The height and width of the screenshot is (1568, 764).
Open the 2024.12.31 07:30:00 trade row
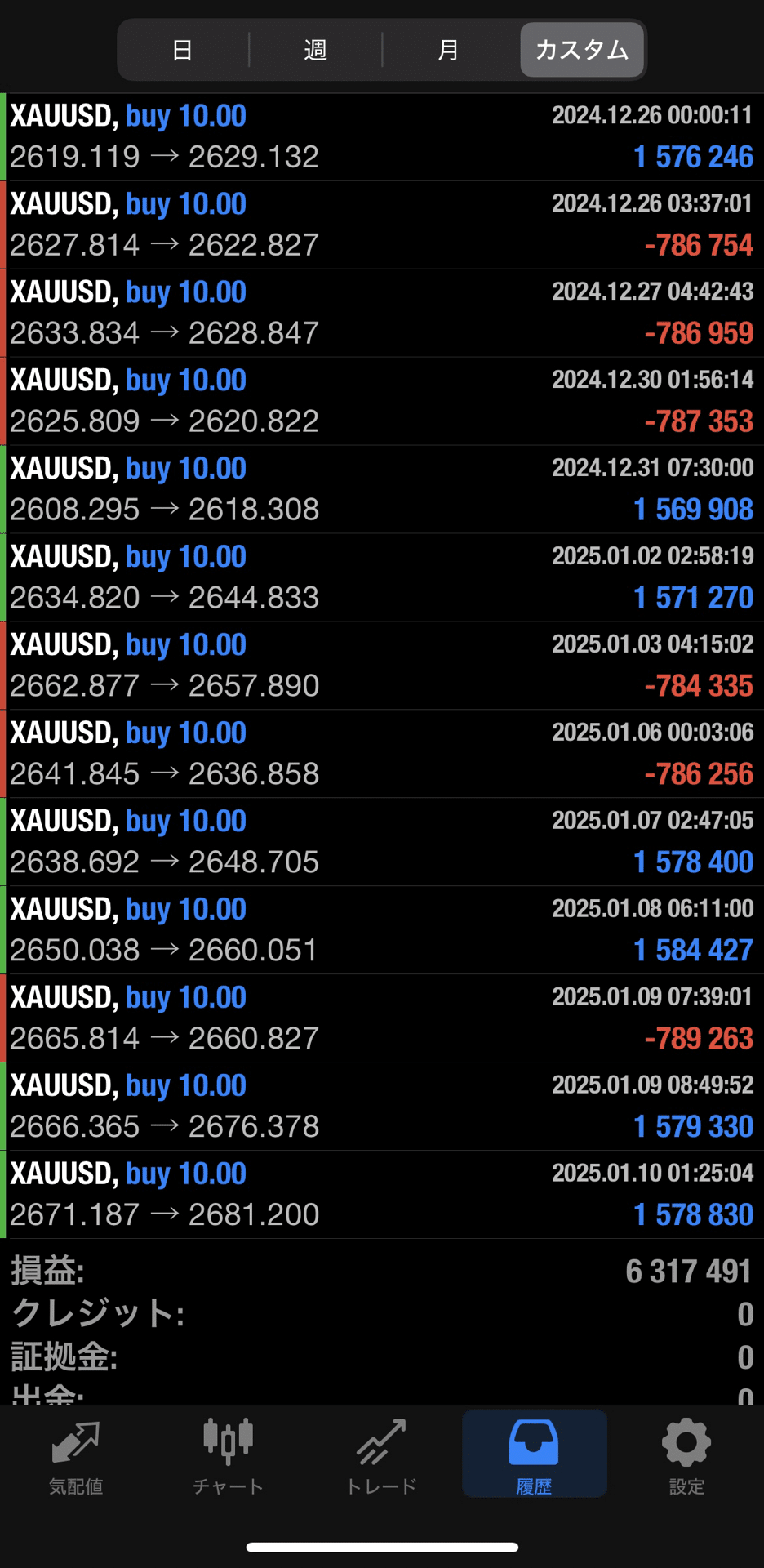coord(382,489)
